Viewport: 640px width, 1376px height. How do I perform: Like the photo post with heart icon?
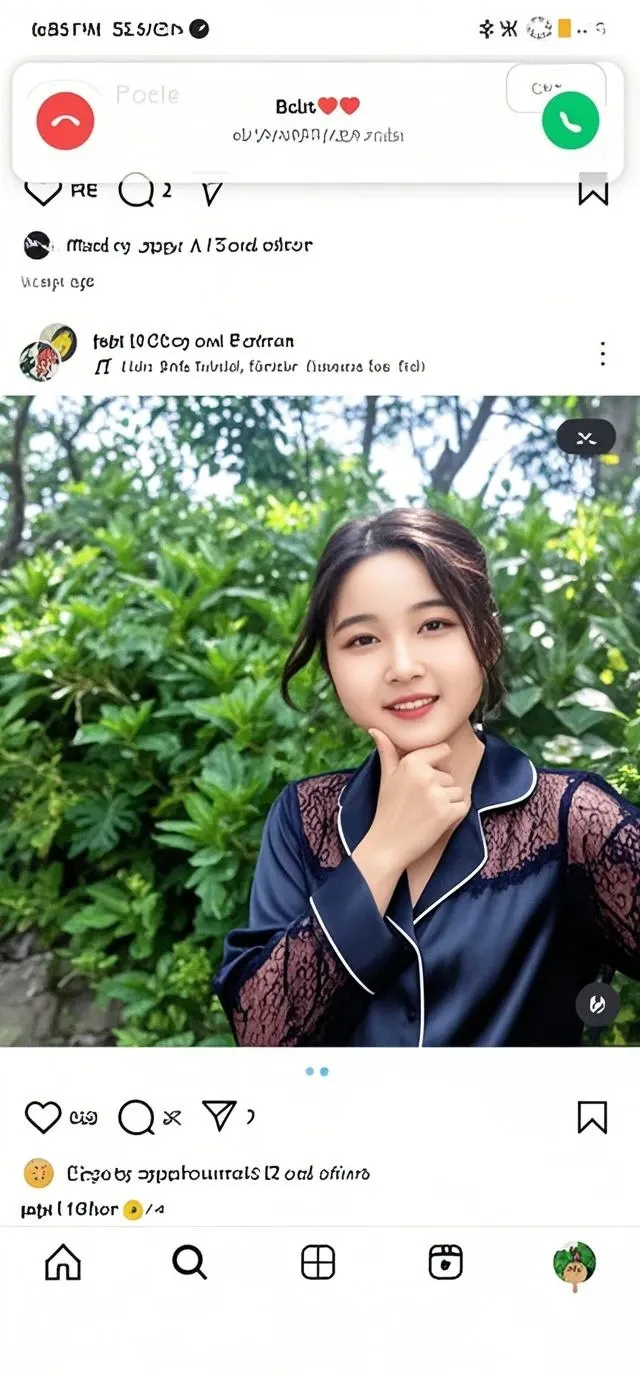(x=43, y=1117)
